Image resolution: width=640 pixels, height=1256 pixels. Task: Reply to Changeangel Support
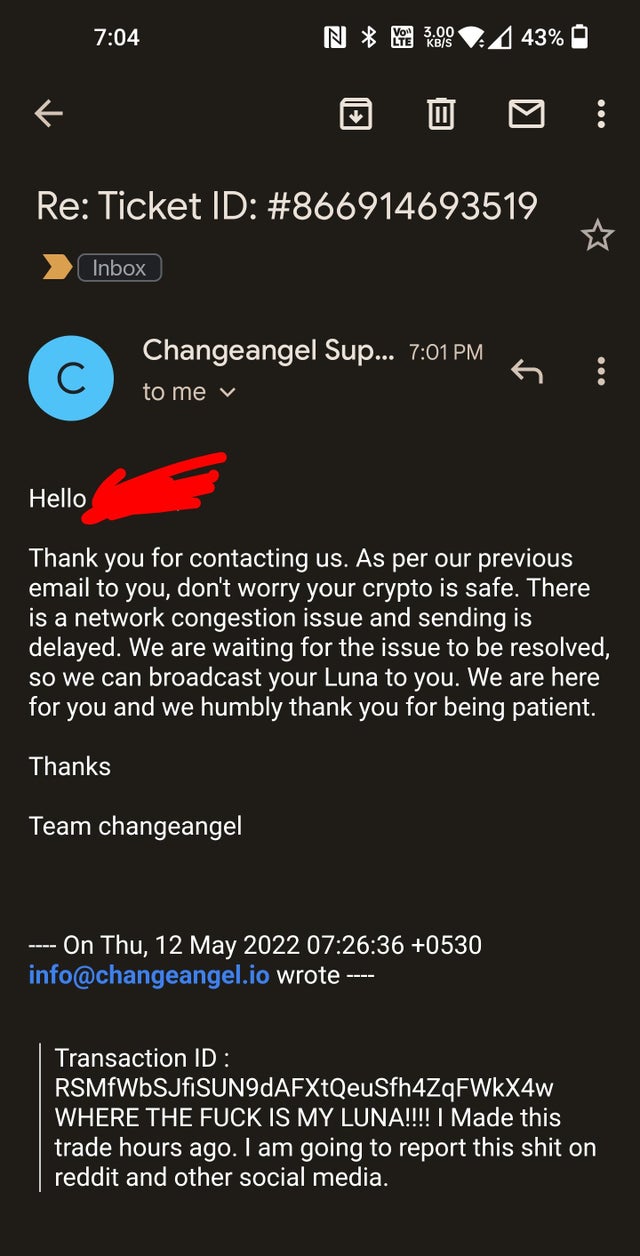coord(527,372)
